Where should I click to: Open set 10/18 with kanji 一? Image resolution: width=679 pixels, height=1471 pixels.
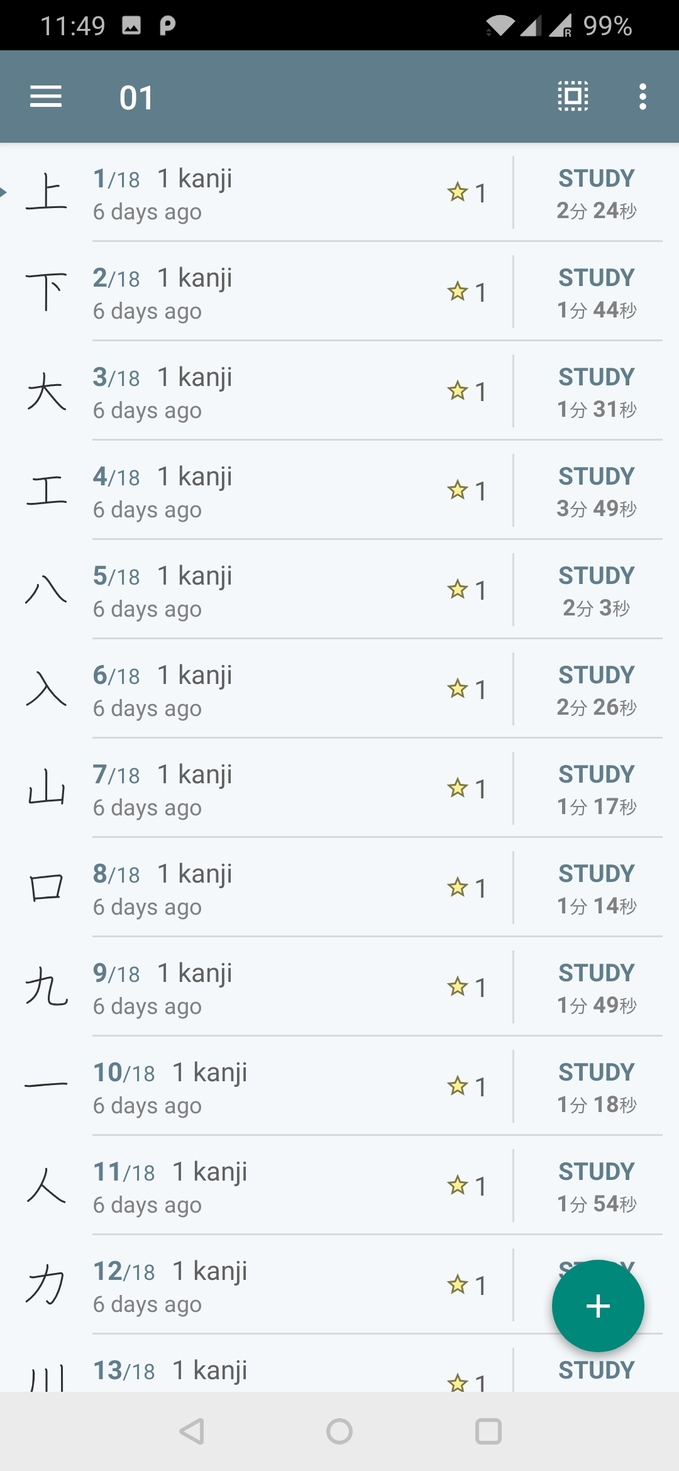256,1086
